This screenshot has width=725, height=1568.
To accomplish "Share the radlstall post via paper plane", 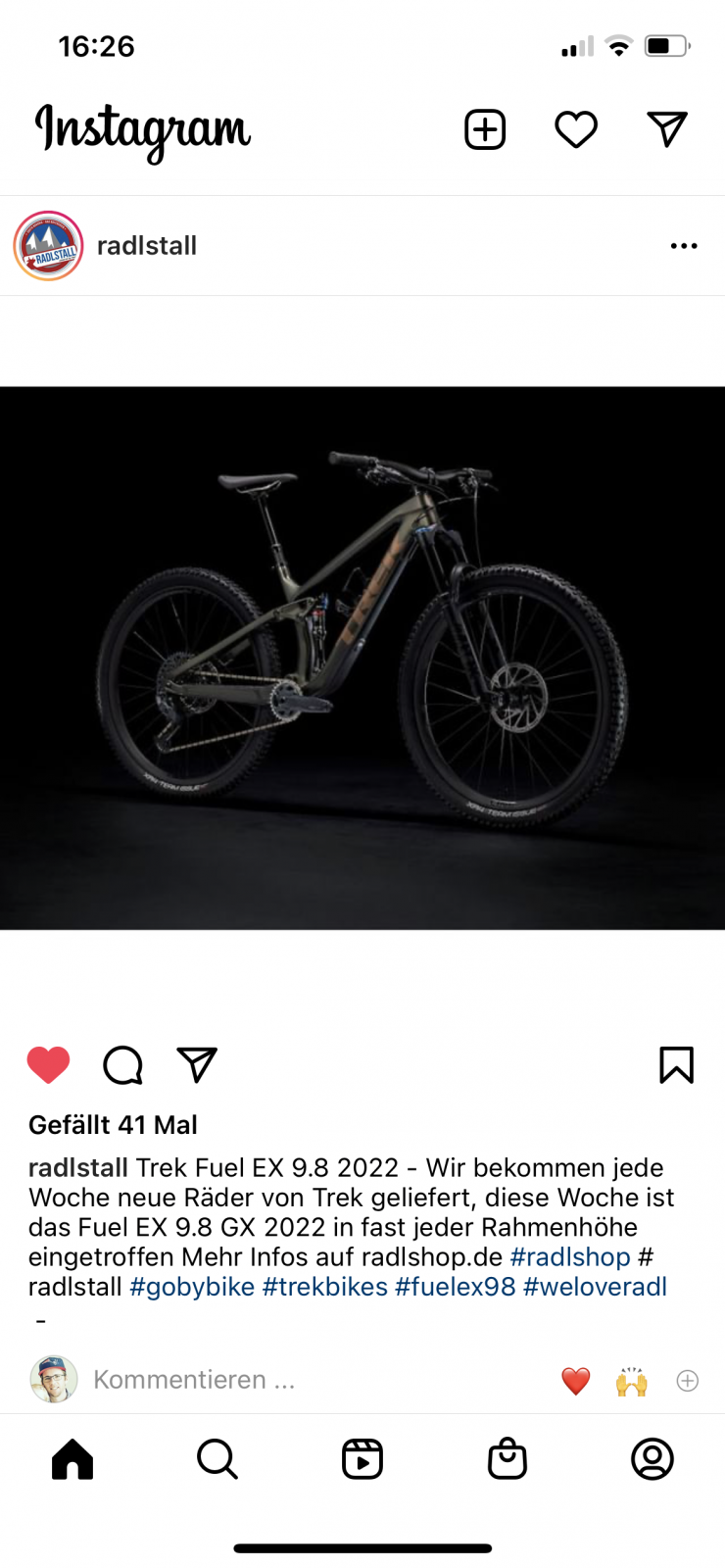I will pyautogui.click(x=196, y=1064).
